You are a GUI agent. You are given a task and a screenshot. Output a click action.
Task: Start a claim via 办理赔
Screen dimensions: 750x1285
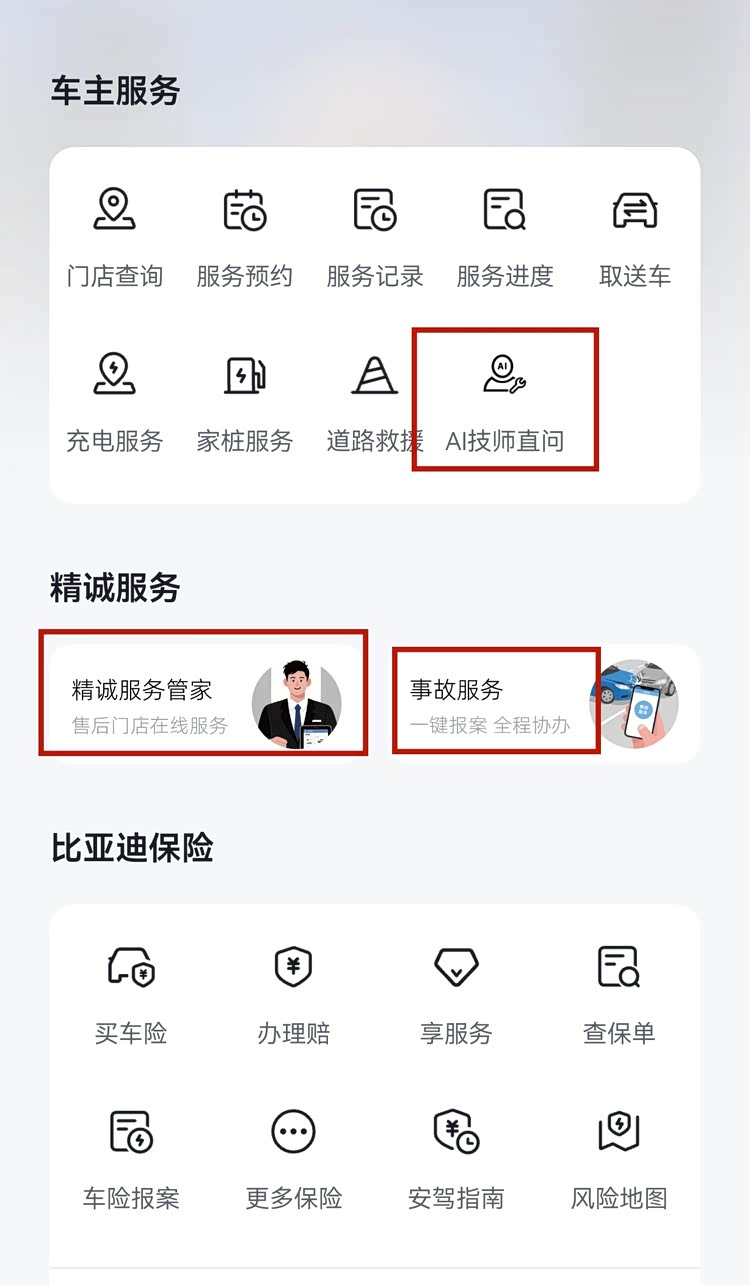coord(294,994)
